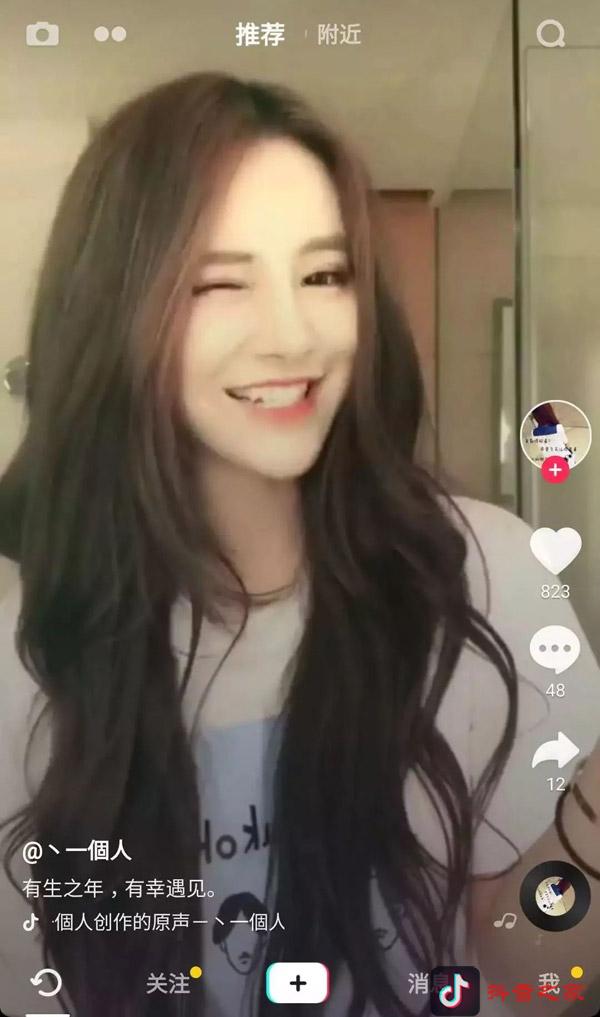The height and width of the screenshot is (1017, 600).
Task: Open the 我 profile tab
Action: (550, 983)
